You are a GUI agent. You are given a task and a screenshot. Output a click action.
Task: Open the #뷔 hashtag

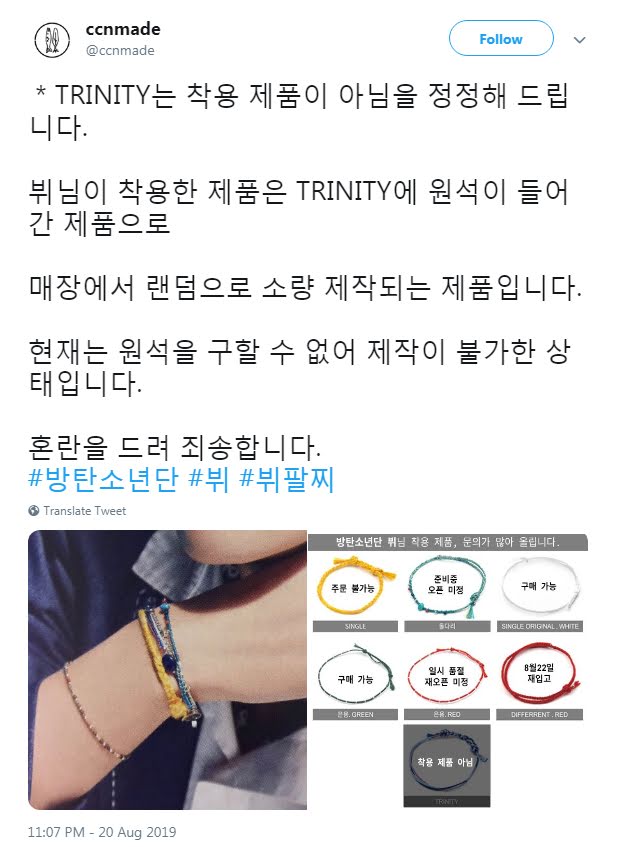tap(209, 479)
